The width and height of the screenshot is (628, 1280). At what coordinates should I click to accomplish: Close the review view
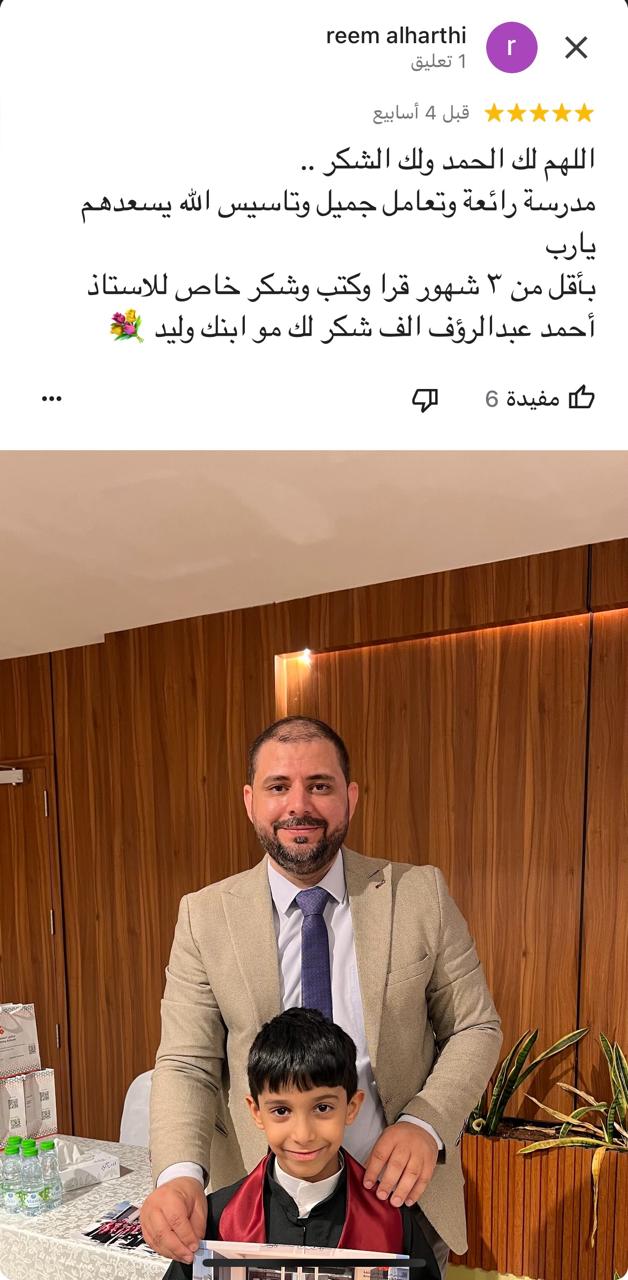(576, 48)
